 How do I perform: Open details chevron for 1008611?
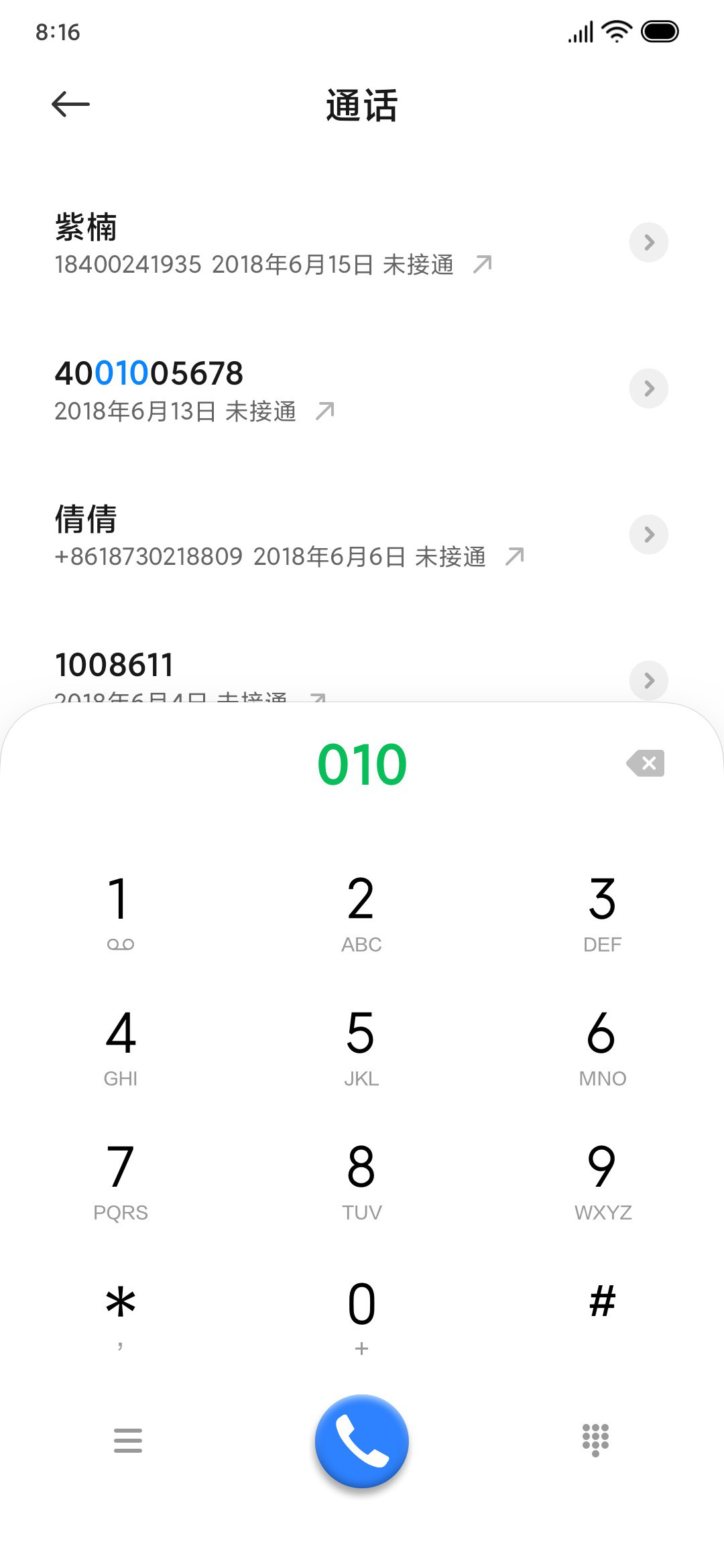(x=648, y=680)
